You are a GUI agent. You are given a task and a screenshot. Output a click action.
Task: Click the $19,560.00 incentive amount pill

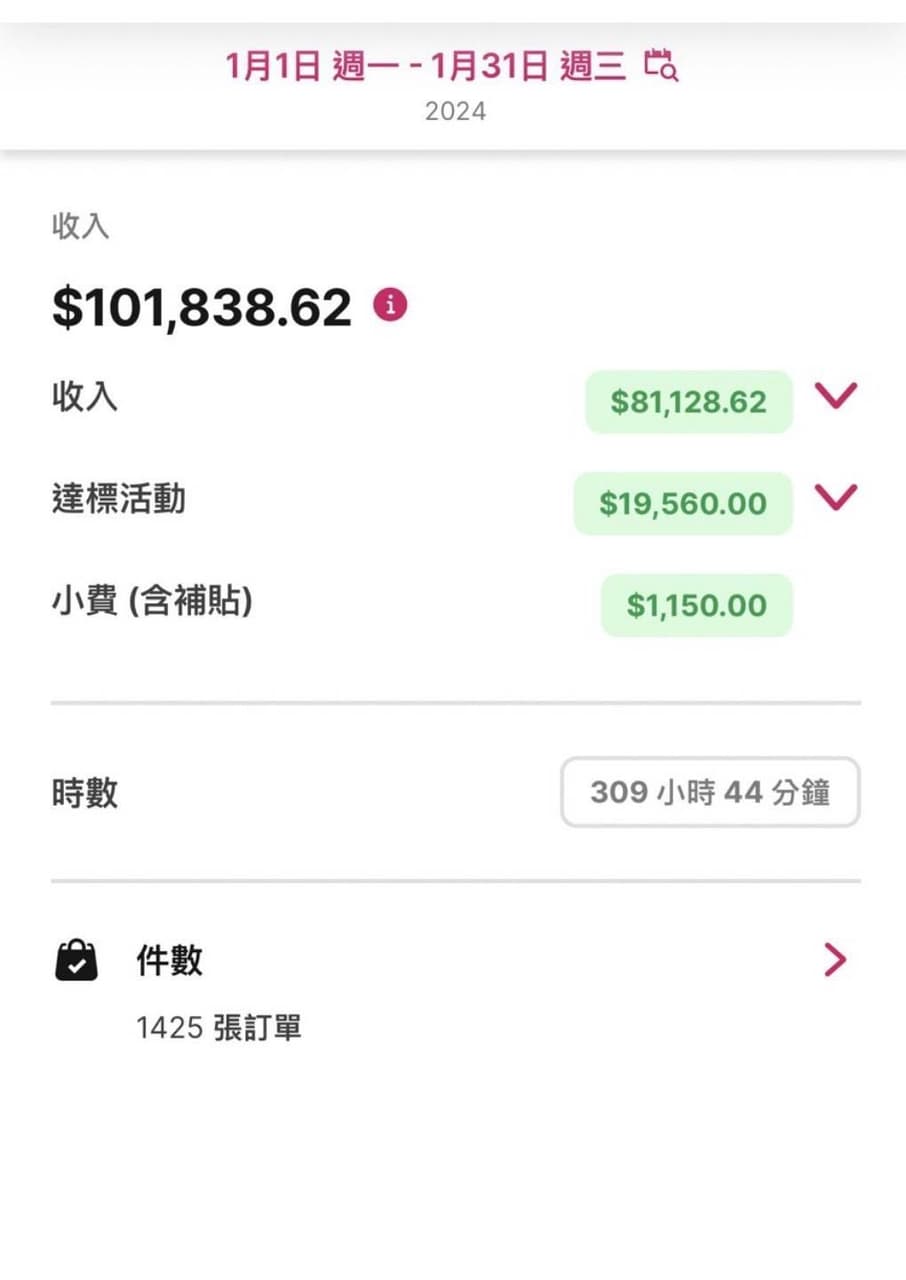coord(683,504)
